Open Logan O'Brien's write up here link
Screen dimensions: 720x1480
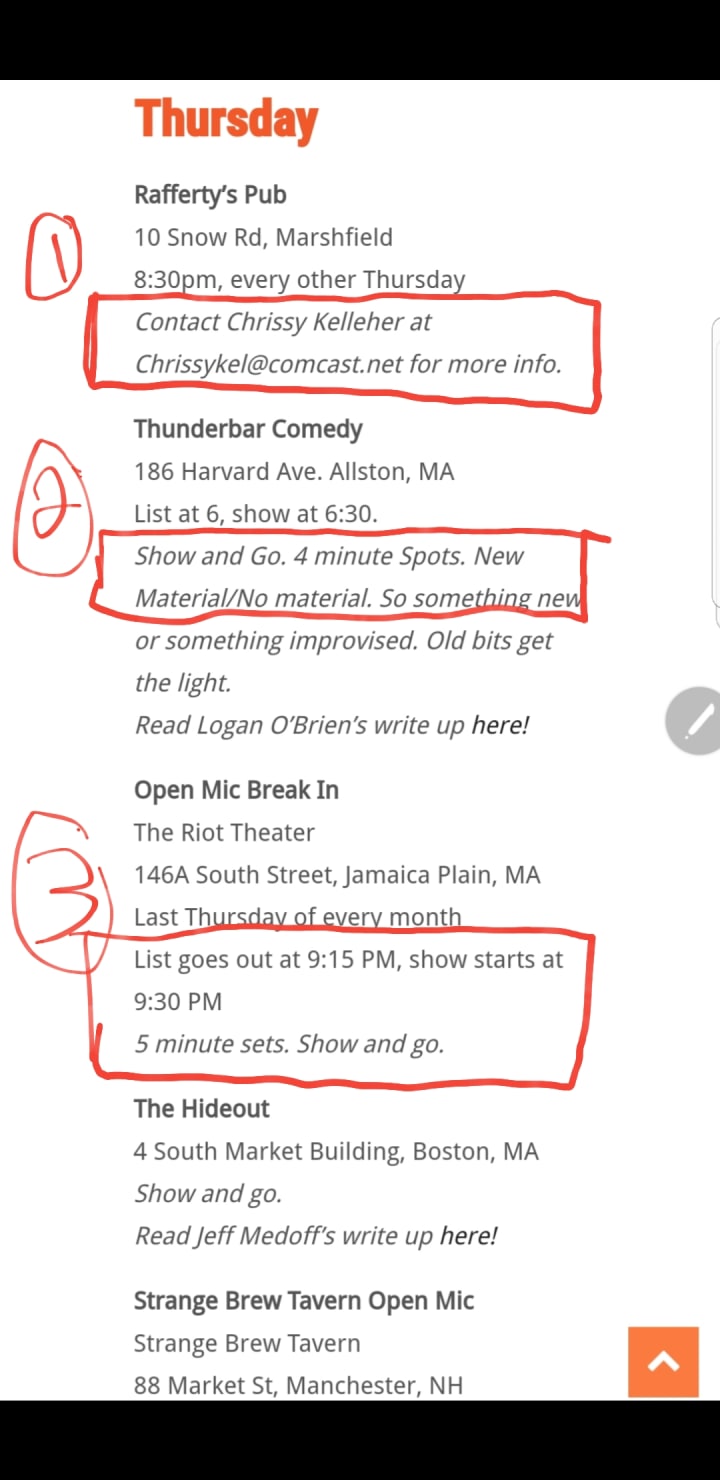(x=499, y=725)
